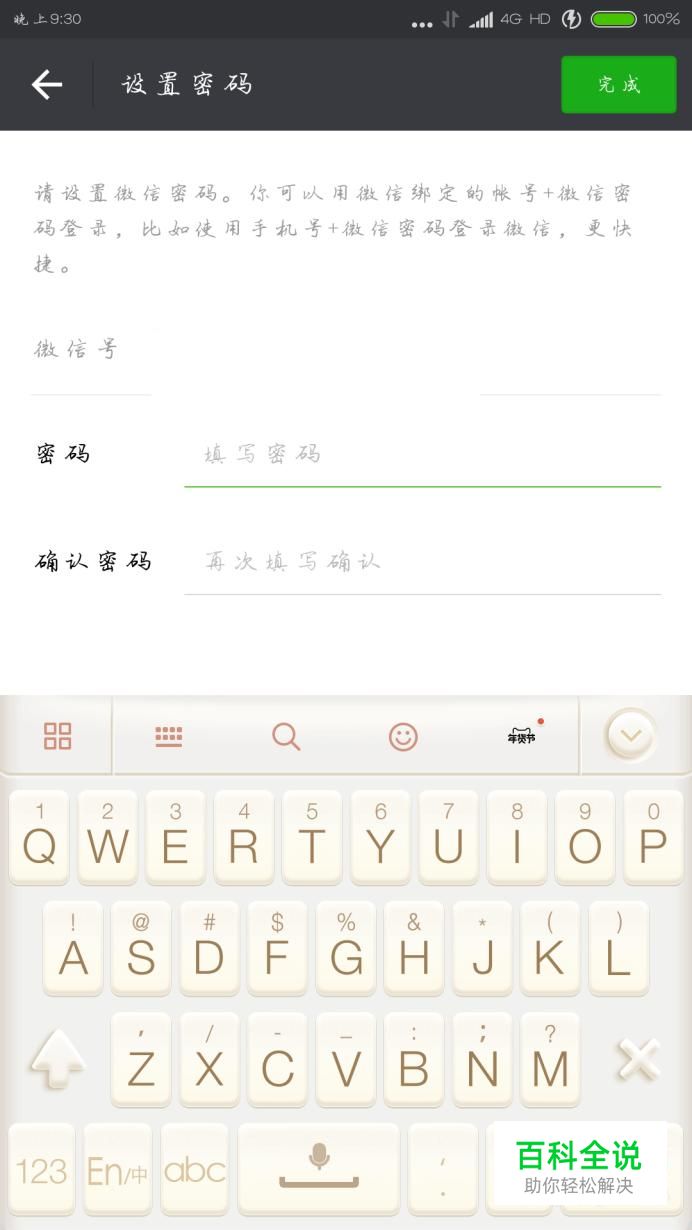Focus the 填写密码 password field
692x1230 pixels.
pyautogui.click(x=420, y=455)
